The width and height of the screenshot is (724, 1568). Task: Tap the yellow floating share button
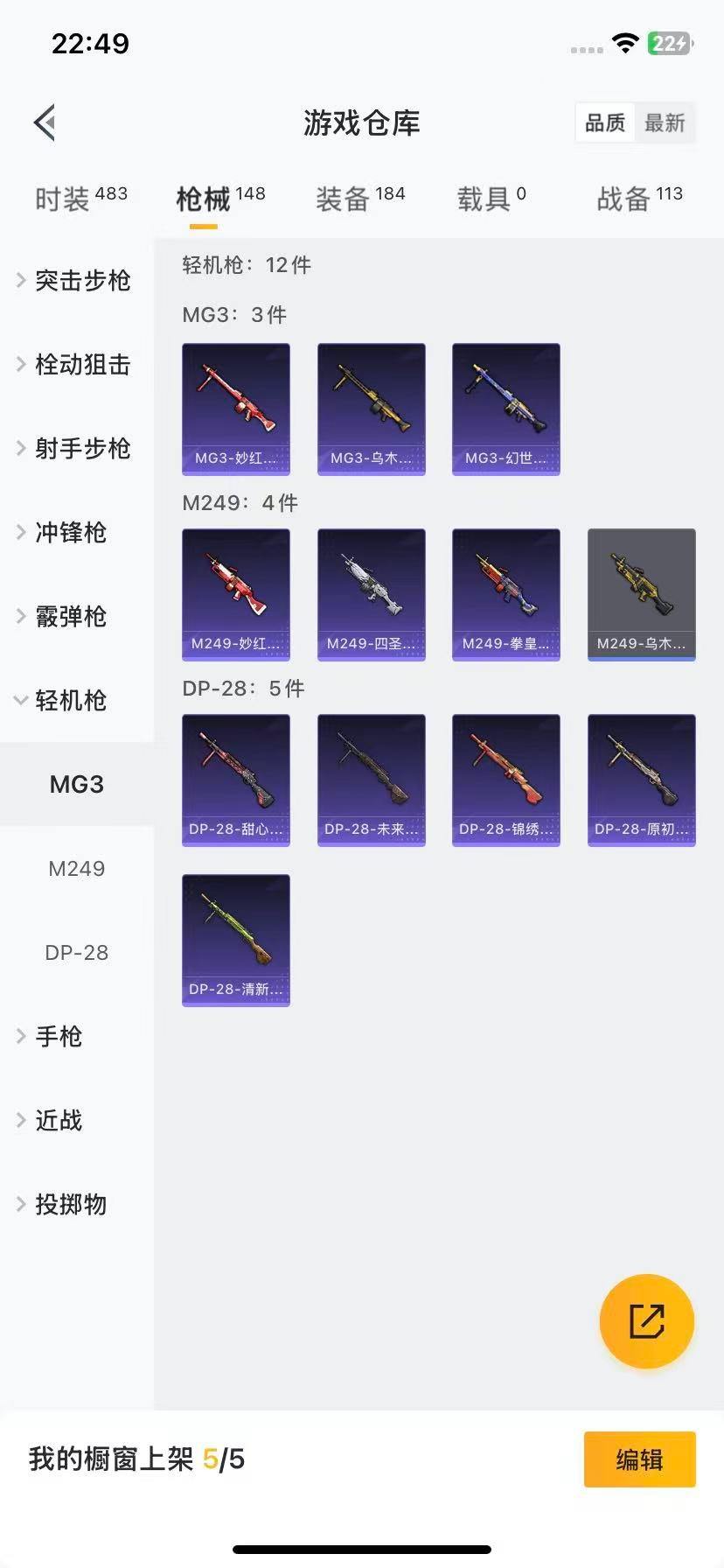pos(646,1321)
